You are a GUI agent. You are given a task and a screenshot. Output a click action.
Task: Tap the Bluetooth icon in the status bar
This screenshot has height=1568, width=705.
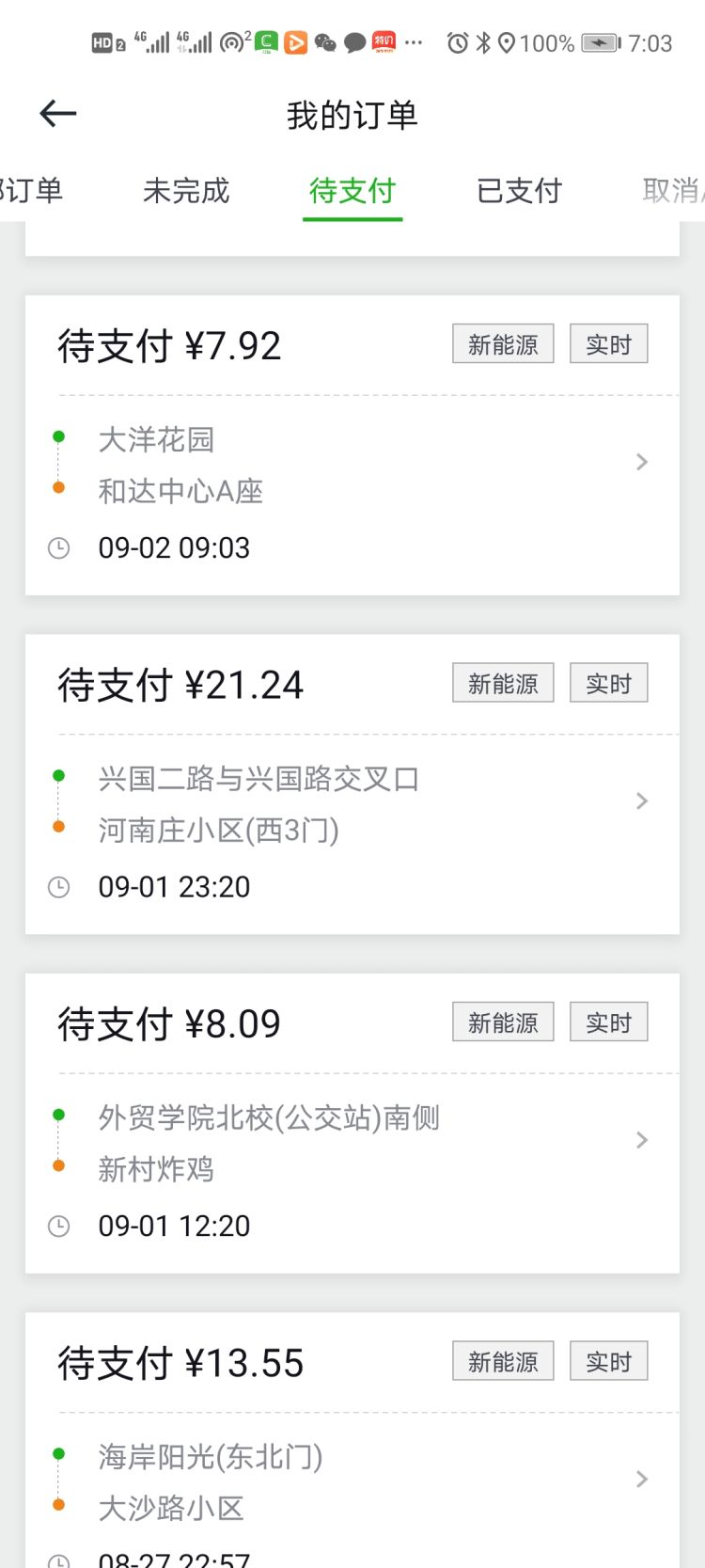point(487,41)
